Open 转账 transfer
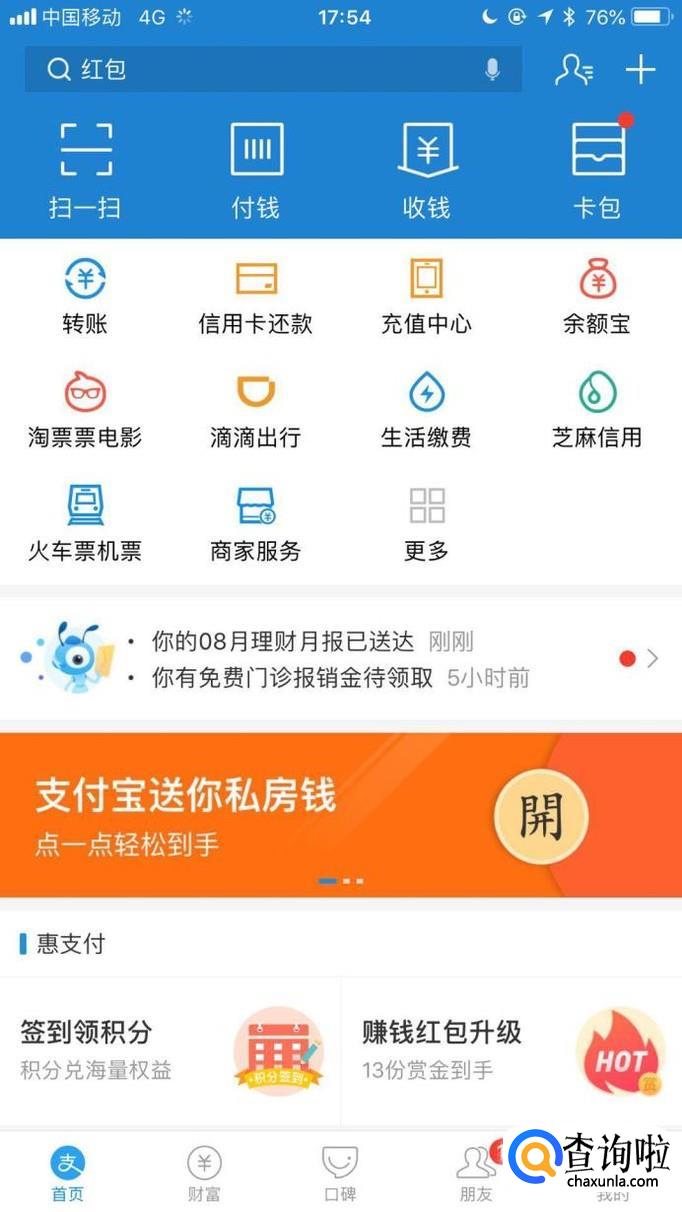Screen dimensions: 682x1212 (x=85, y=295)
